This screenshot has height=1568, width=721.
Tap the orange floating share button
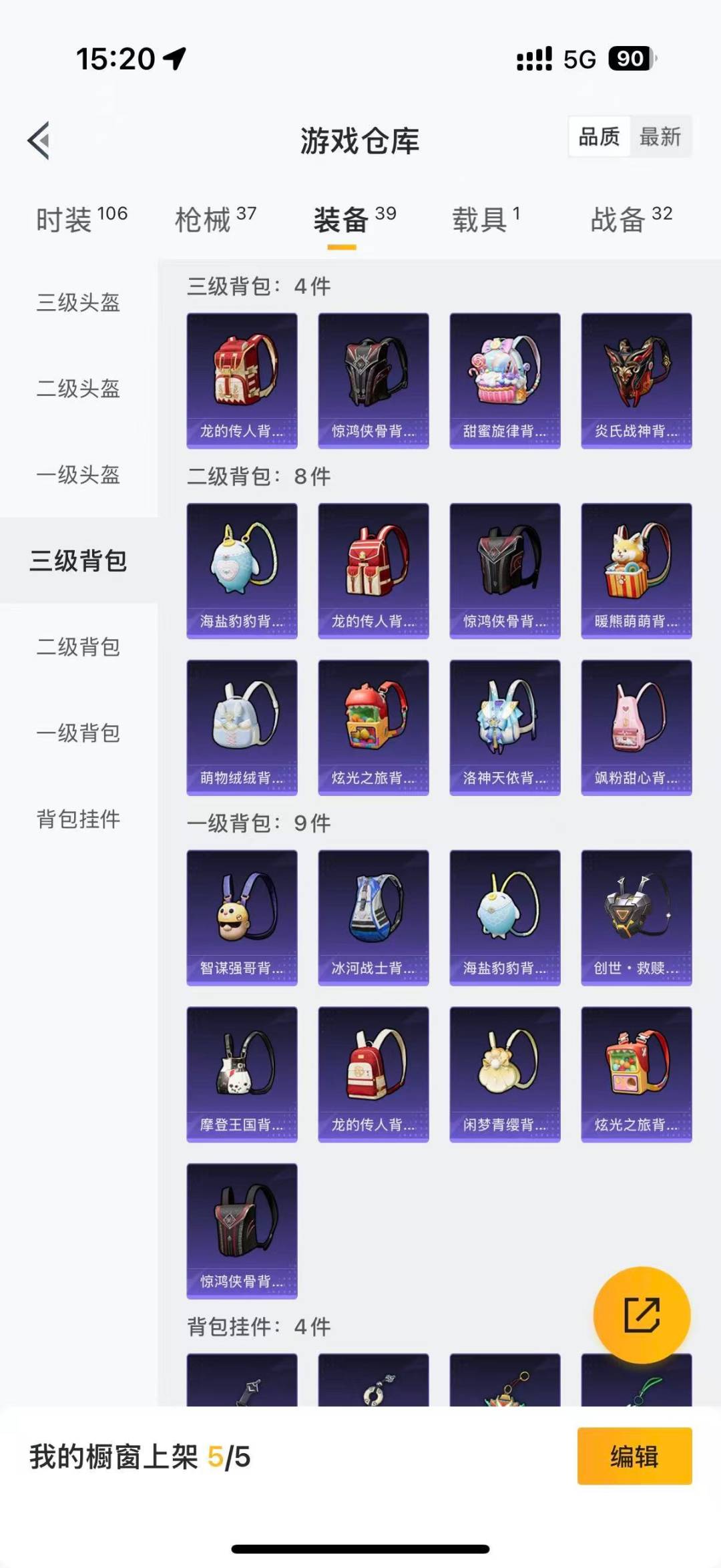tap(642, 1315)
